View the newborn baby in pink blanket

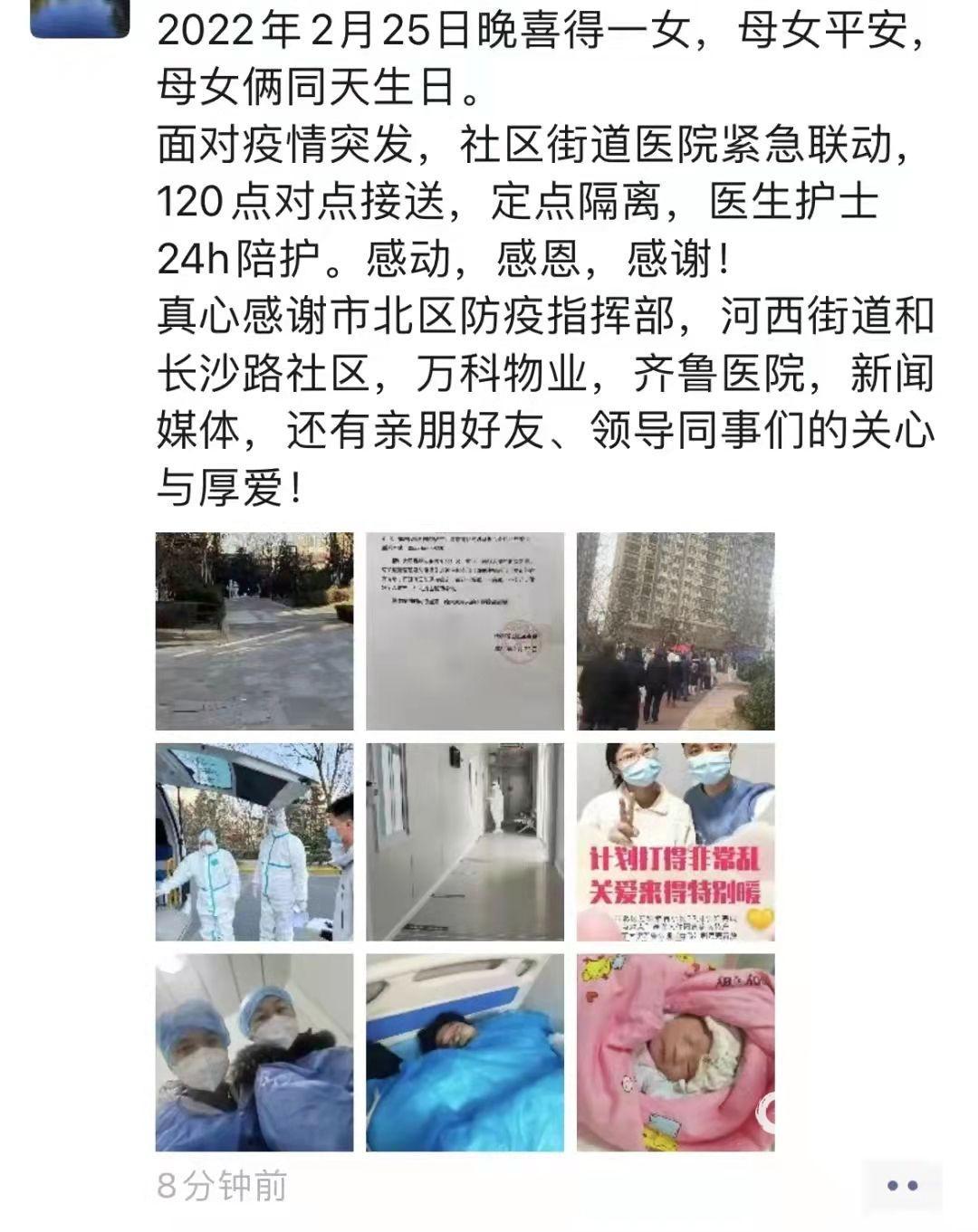click(676, 1053)
